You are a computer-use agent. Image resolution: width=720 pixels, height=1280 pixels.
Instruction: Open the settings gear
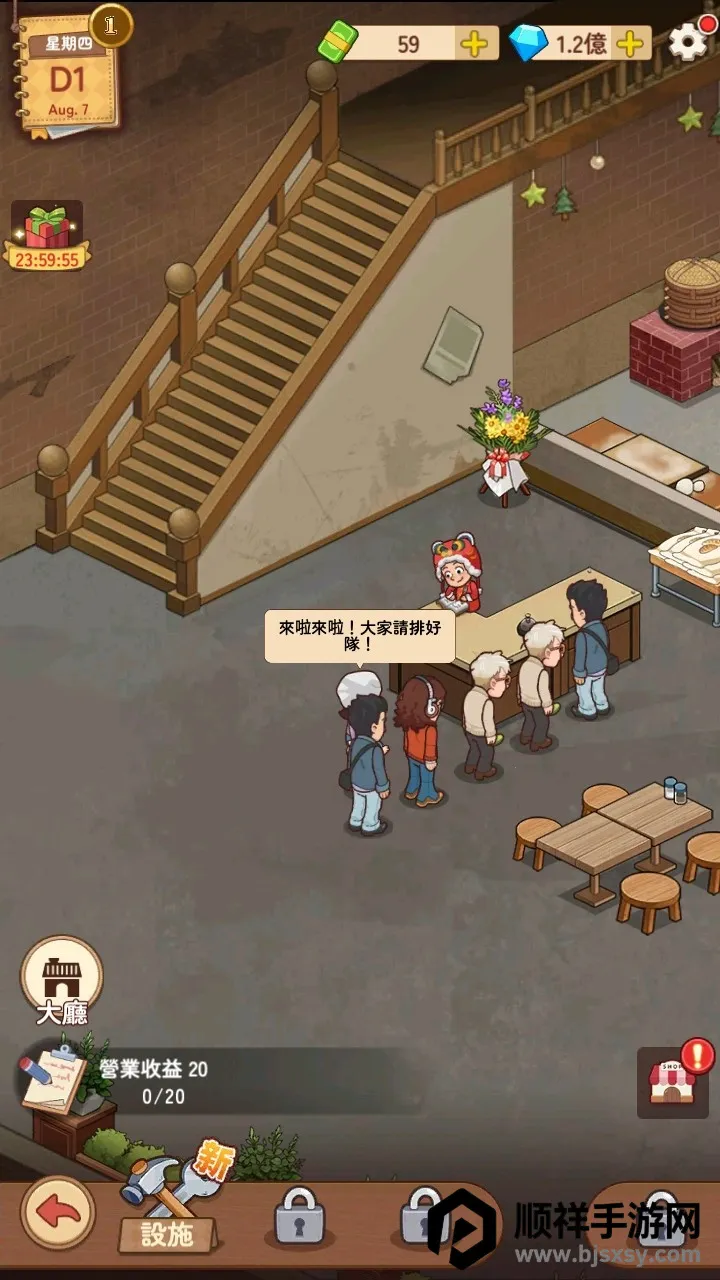[x=687, y=41]
